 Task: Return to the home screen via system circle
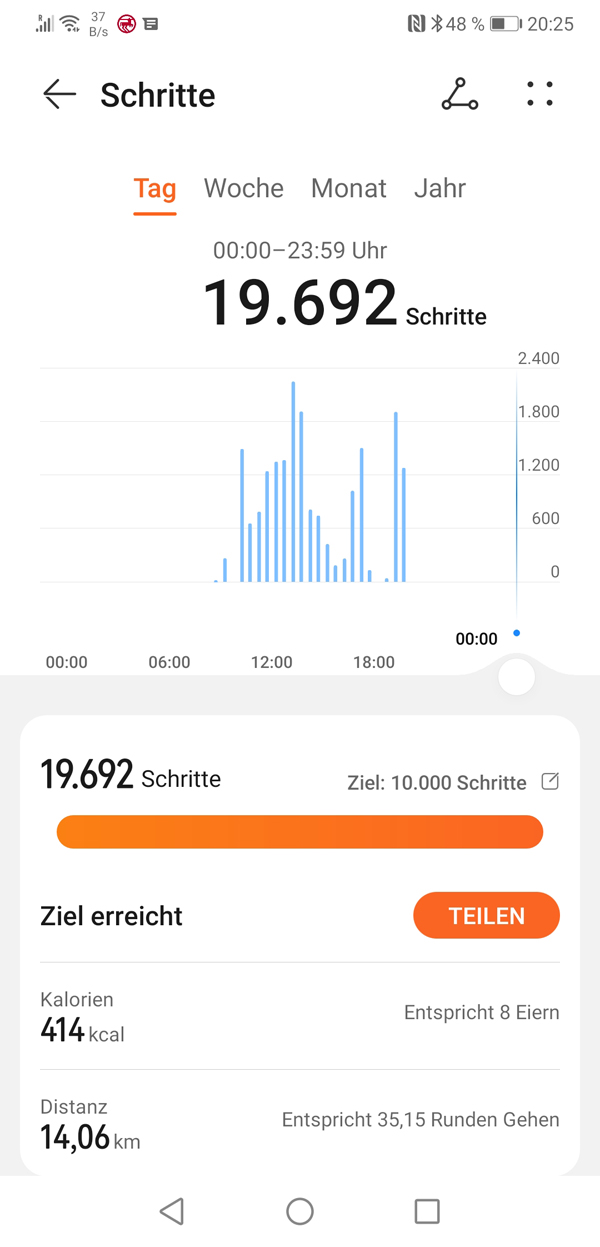[300, 1211]
